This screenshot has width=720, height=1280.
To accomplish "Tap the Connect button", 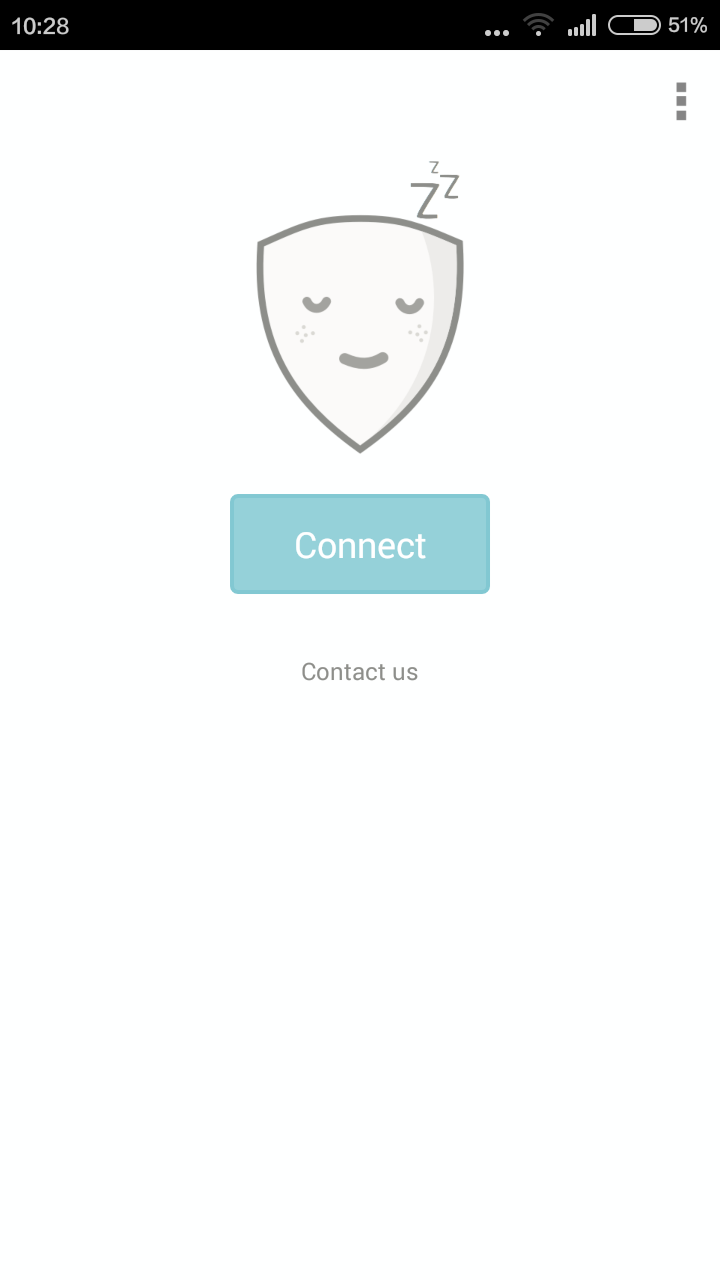I will coord(360,544).
